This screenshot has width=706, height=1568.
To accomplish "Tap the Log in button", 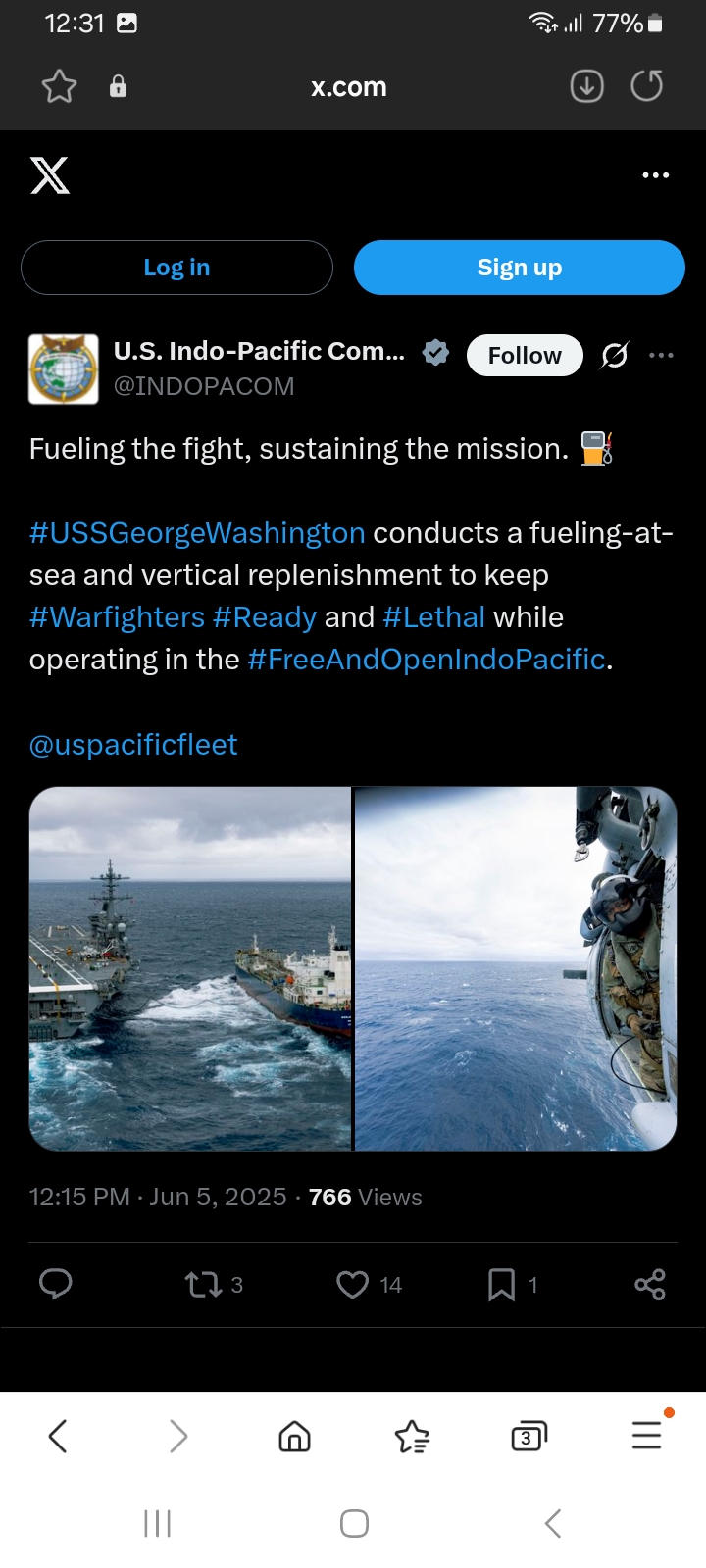I will (x=176, y=268).
